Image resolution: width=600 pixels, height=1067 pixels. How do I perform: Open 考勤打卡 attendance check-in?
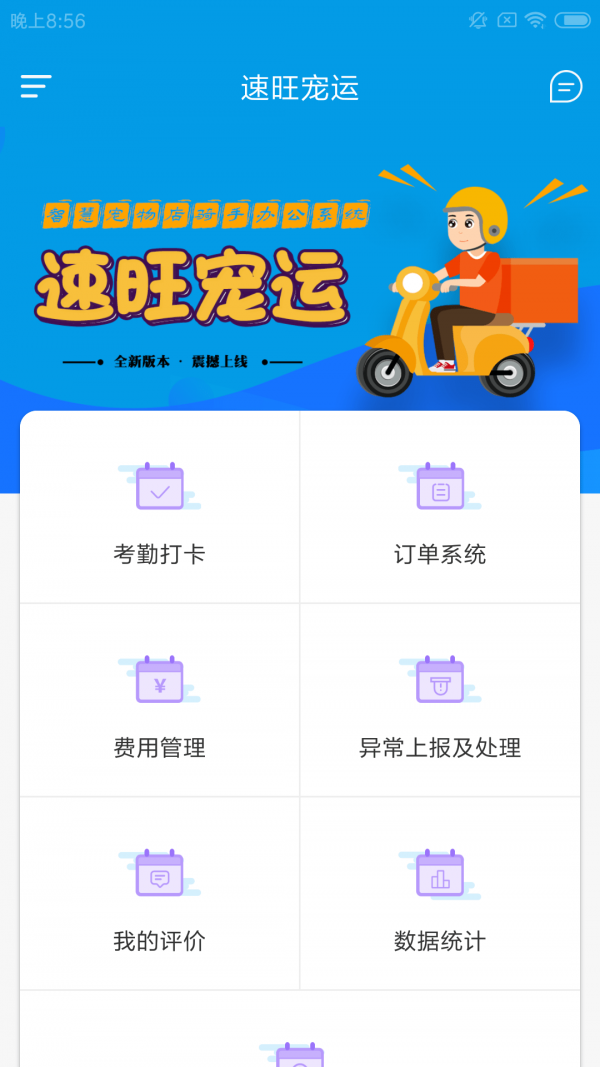[160, 508]
